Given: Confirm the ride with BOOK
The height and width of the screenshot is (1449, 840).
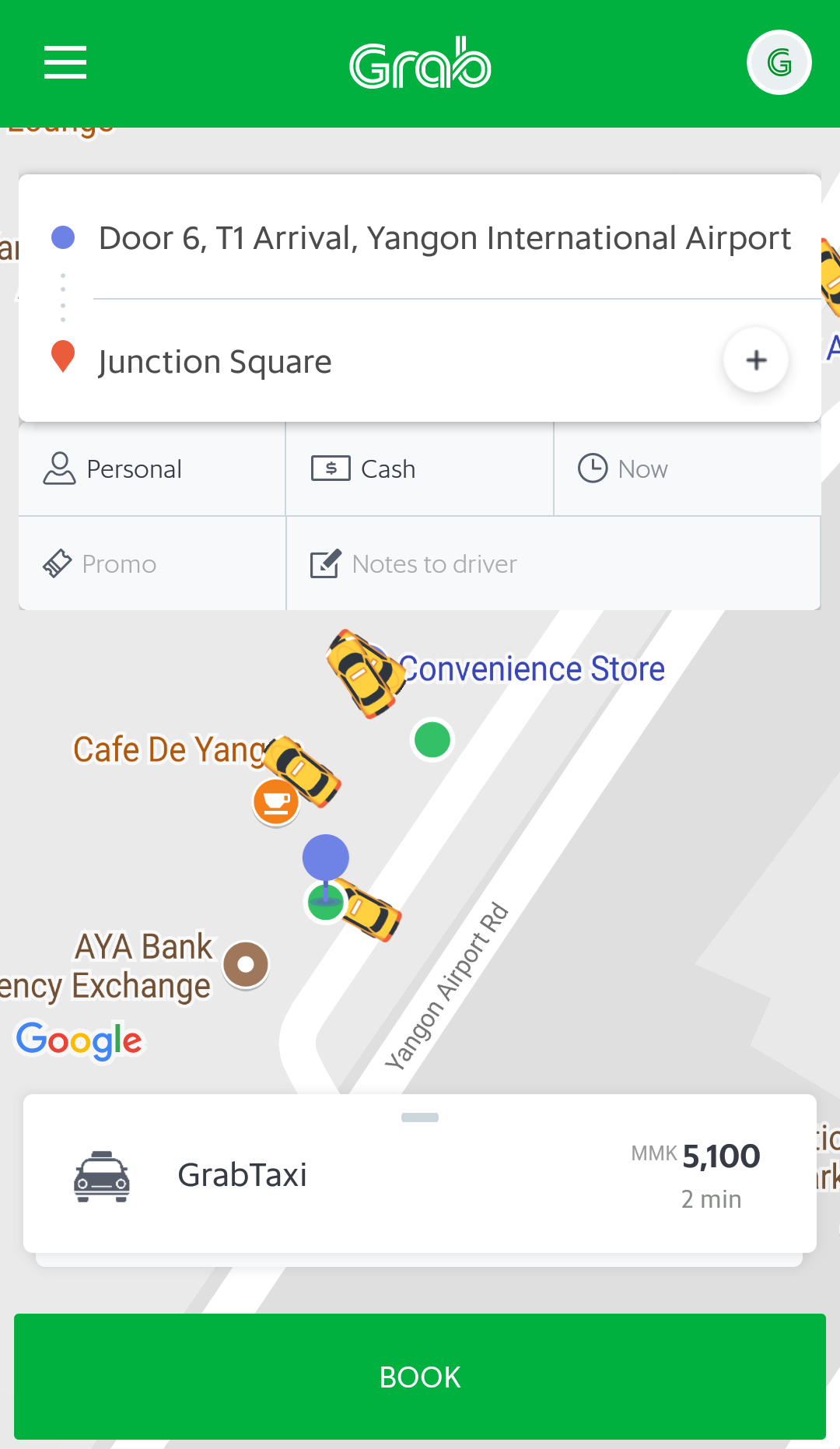Looking at the screenshot, I should tap(420, 1377).
